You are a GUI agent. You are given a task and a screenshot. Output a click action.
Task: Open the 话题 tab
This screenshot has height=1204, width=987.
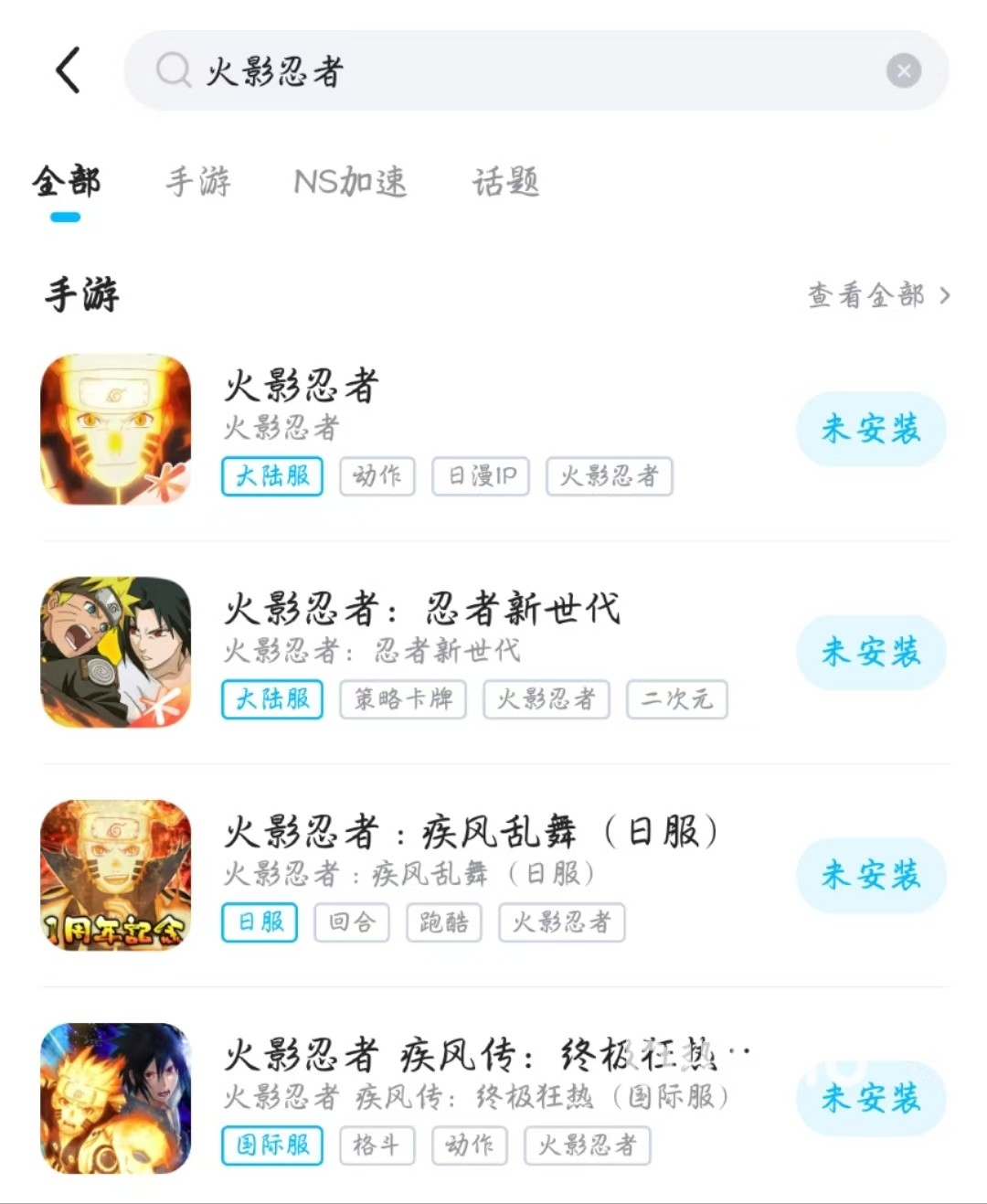[505, 182]
